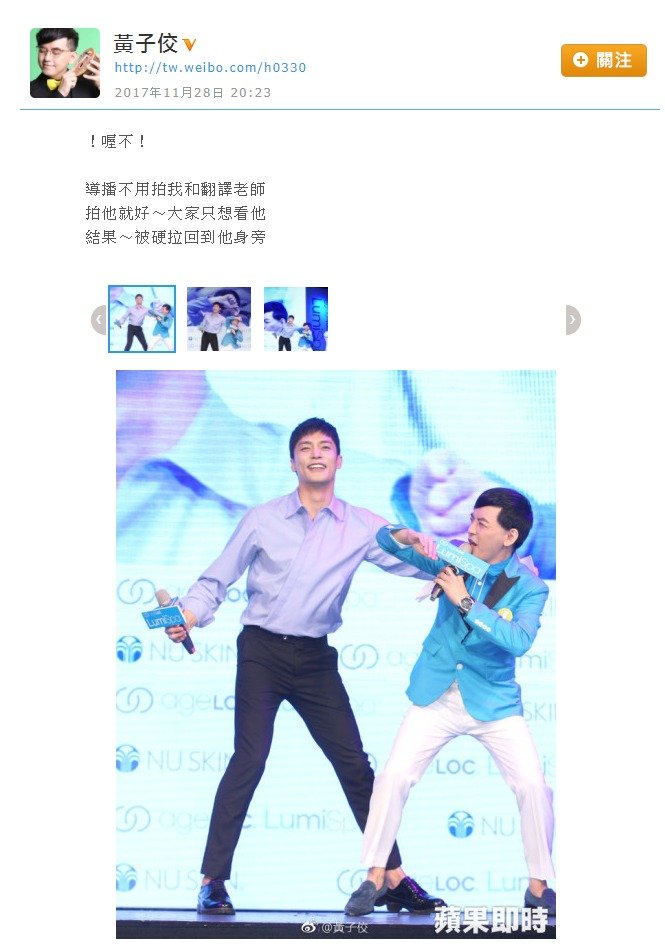Select the first photo thumbnail
Image resolution: width=665 pixels, height=952 pixels.
coord(142,319)
